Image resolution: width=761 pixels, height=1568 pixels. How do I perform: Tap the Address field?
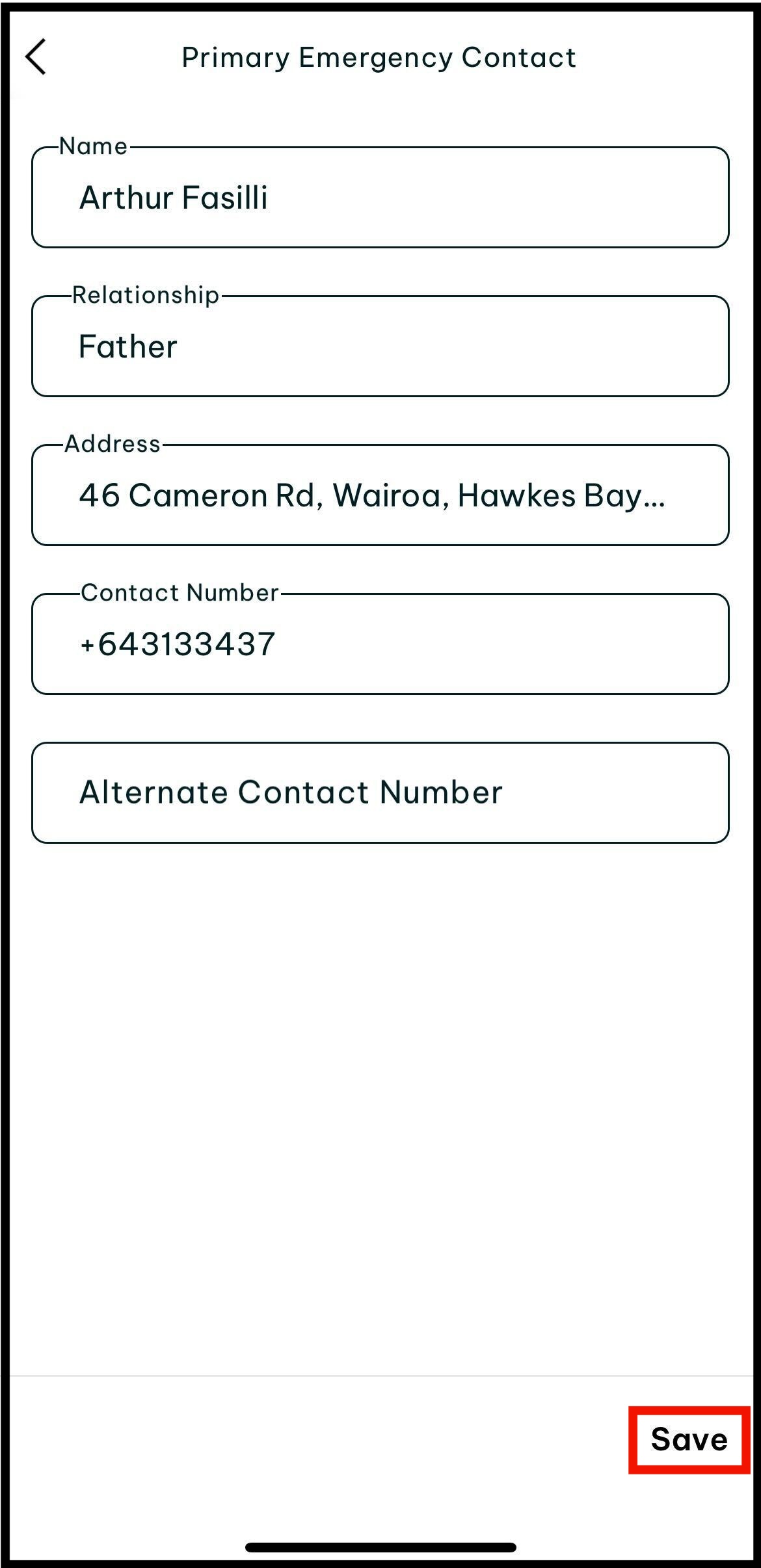point(380,495)
